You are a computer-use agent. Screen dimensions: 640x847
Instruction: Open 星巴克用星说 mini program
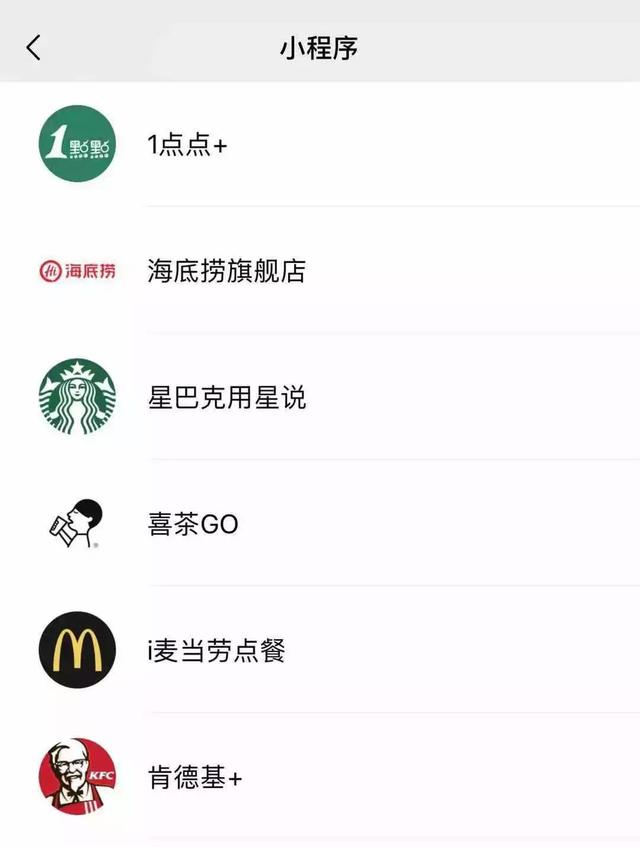[x=226, y=398]
